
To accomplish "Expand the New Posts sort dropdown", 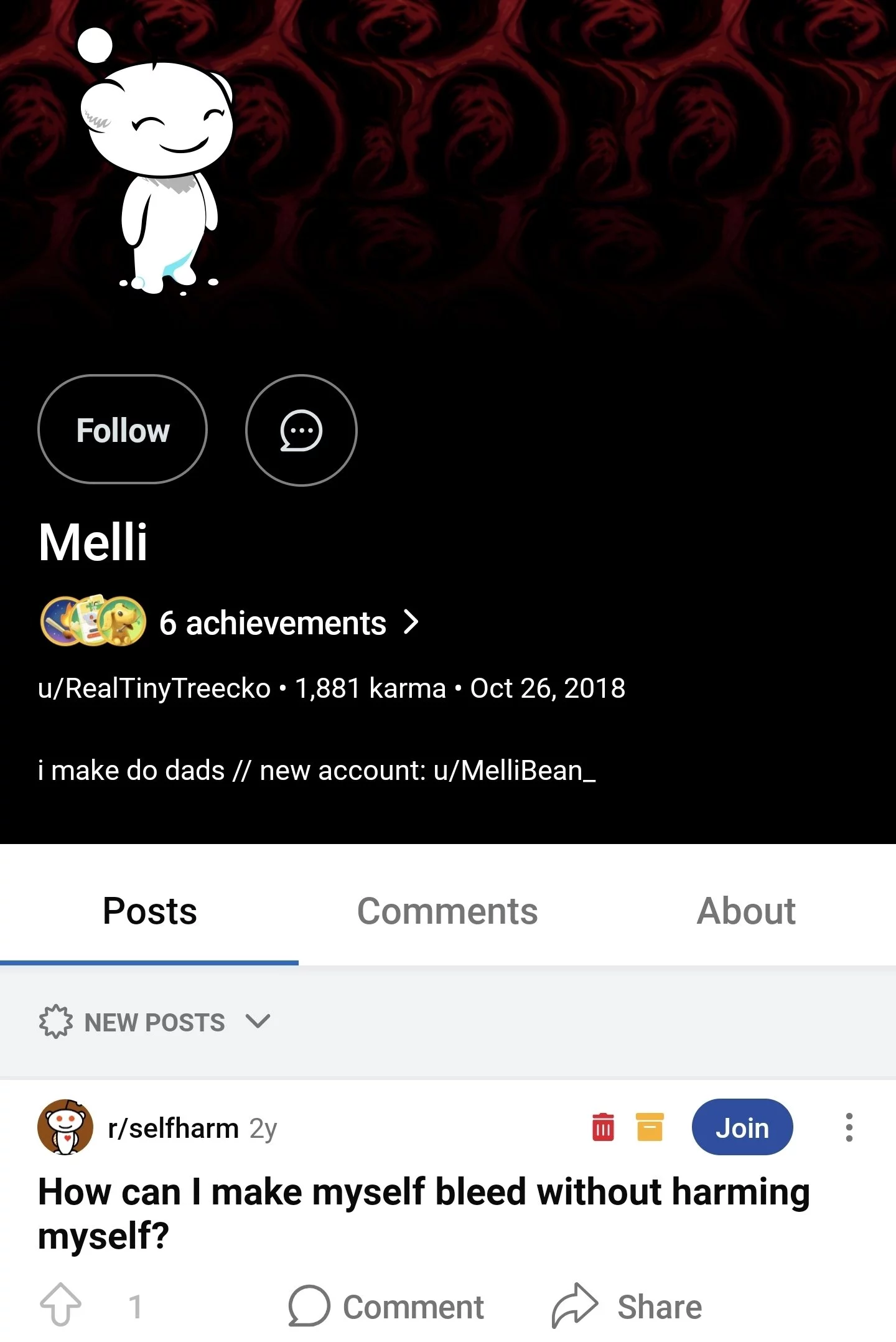I will pos(156,1022).
